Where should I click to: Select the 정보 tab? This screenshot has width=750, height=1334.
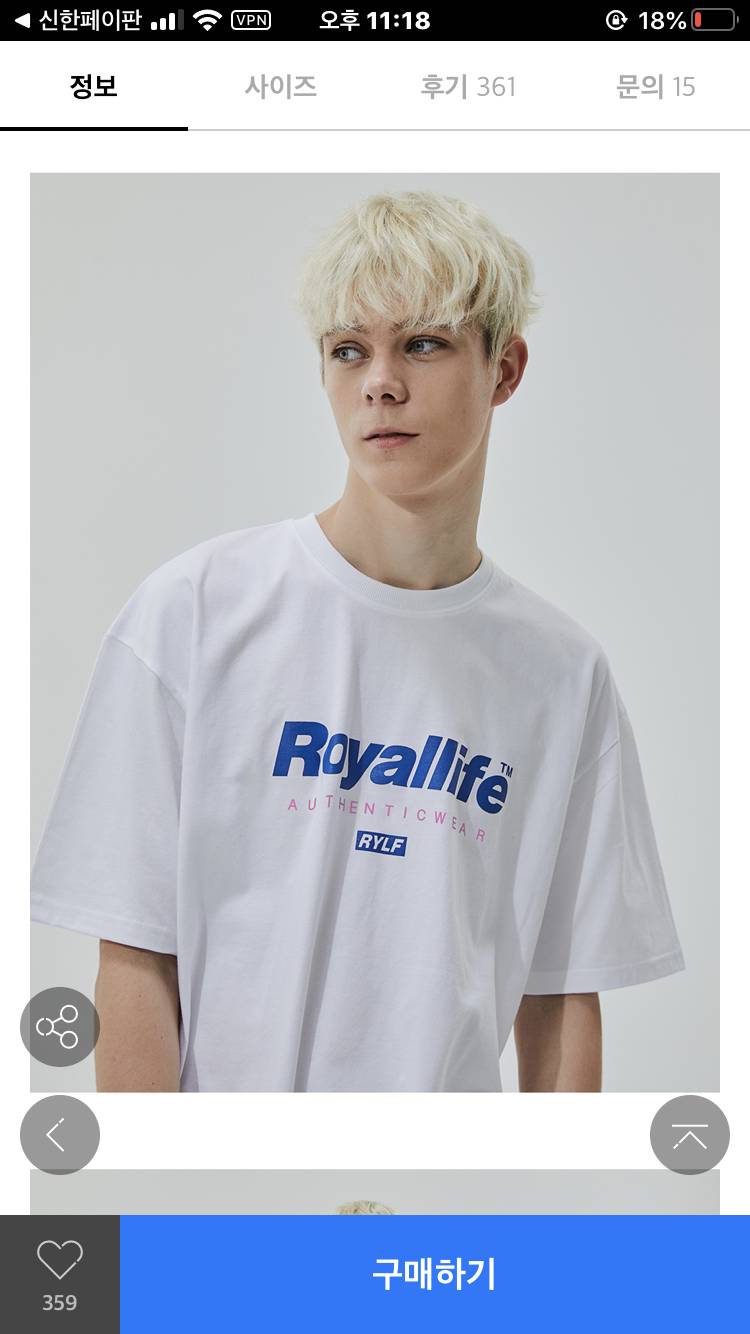tap(94, 87)
